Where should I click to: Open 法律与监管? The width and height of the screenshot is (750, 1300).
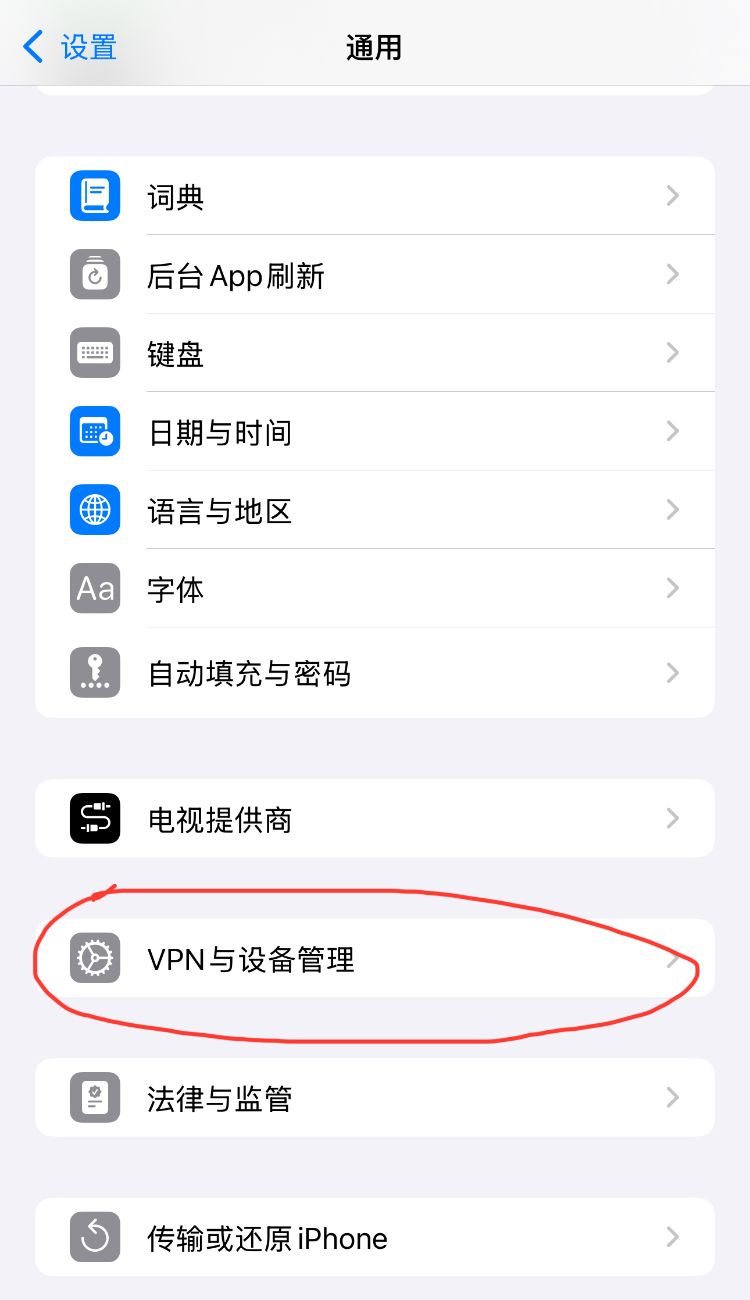pos(375,1098)
